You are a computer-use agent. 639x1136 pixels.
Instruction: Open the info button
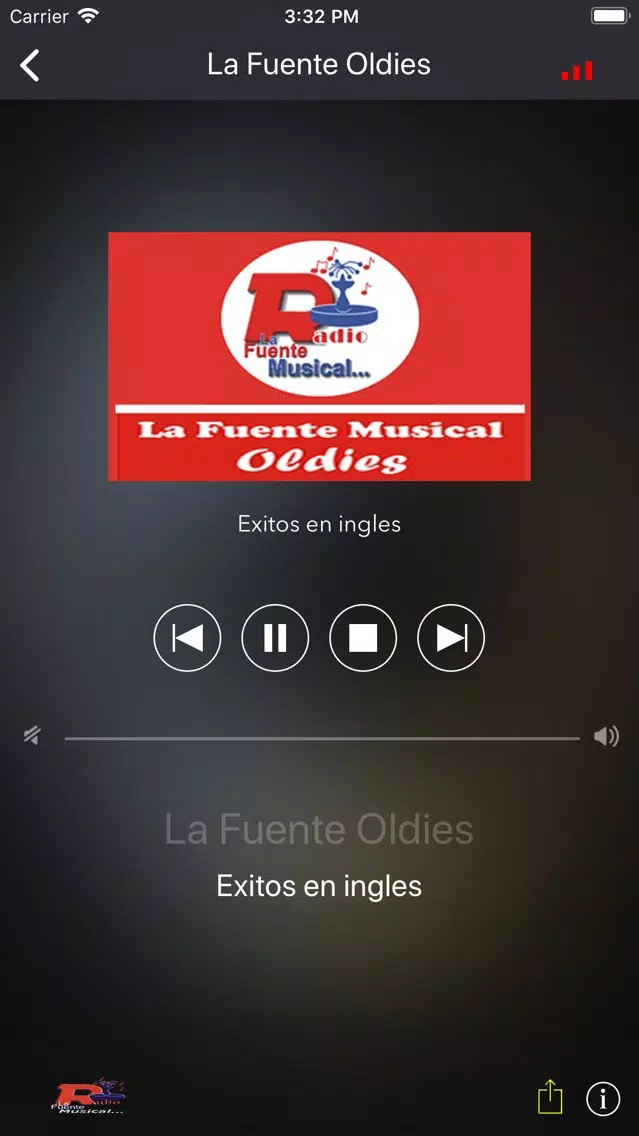[603, 1099]
